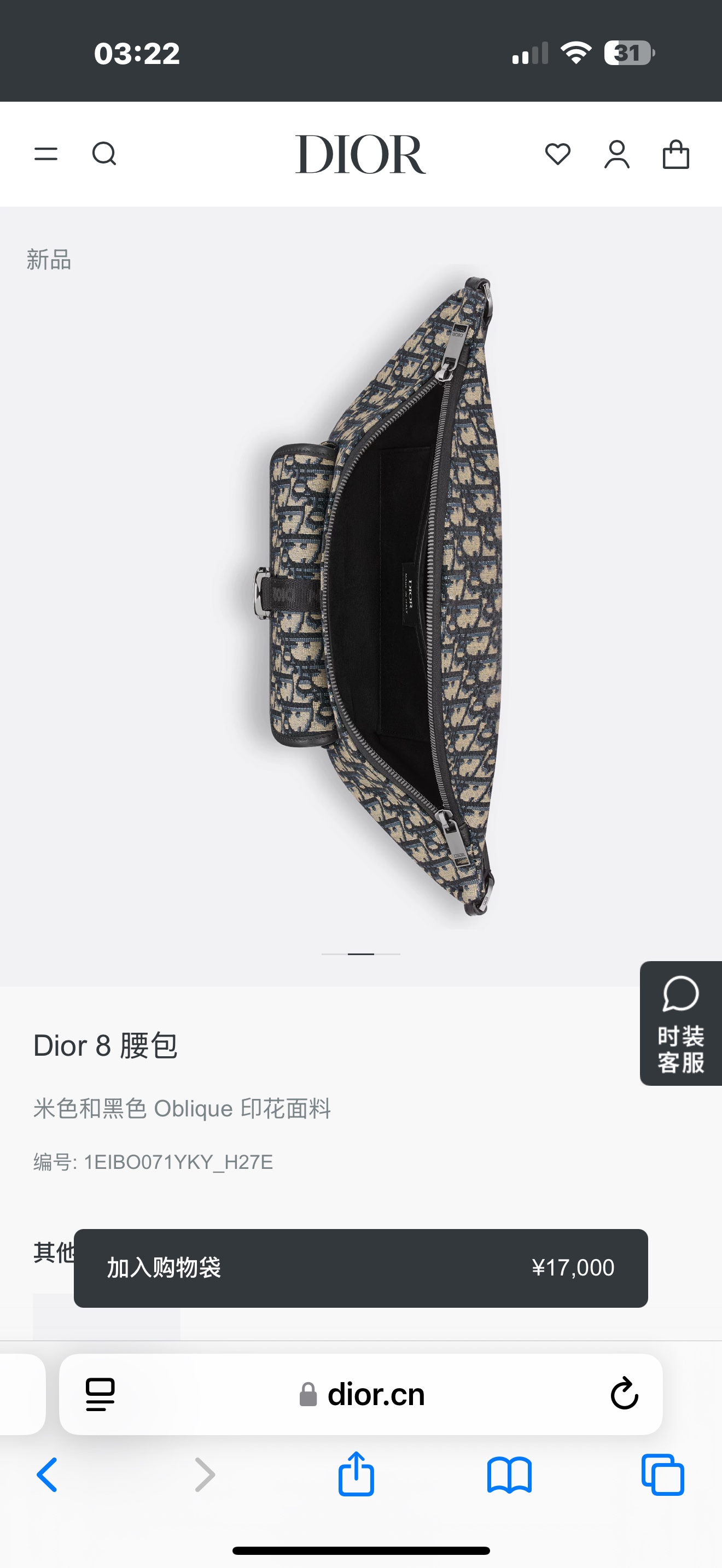Edit the dior.cn address bar
Viewport: 722px width, 1568px height.
(376, 1395)
